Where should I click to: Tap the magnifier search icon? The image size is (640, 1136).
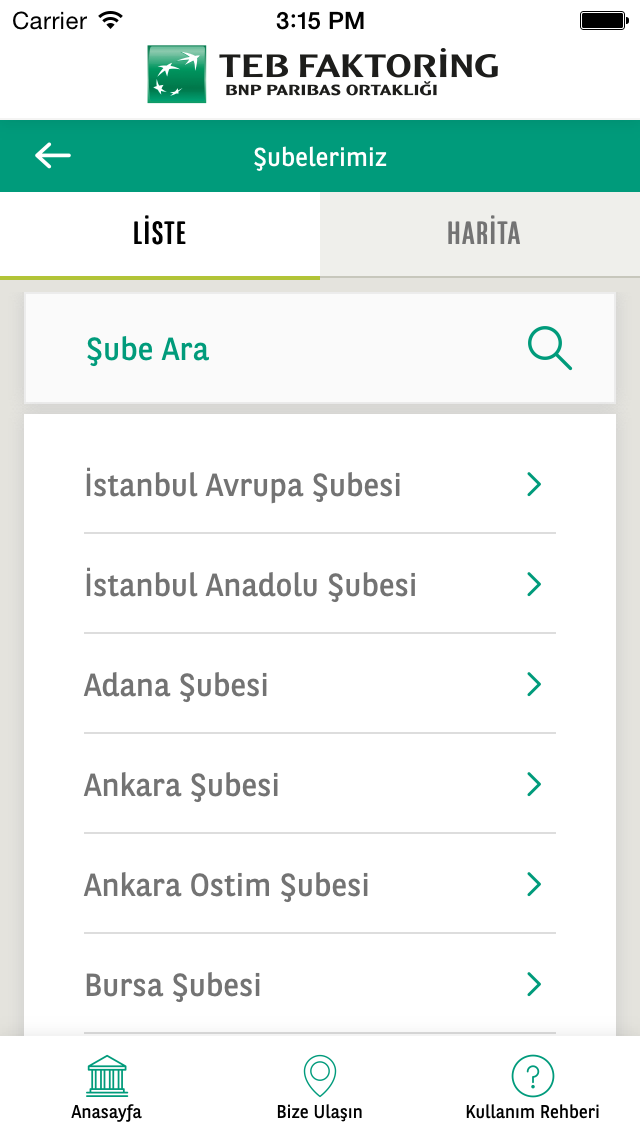(549, 348)
